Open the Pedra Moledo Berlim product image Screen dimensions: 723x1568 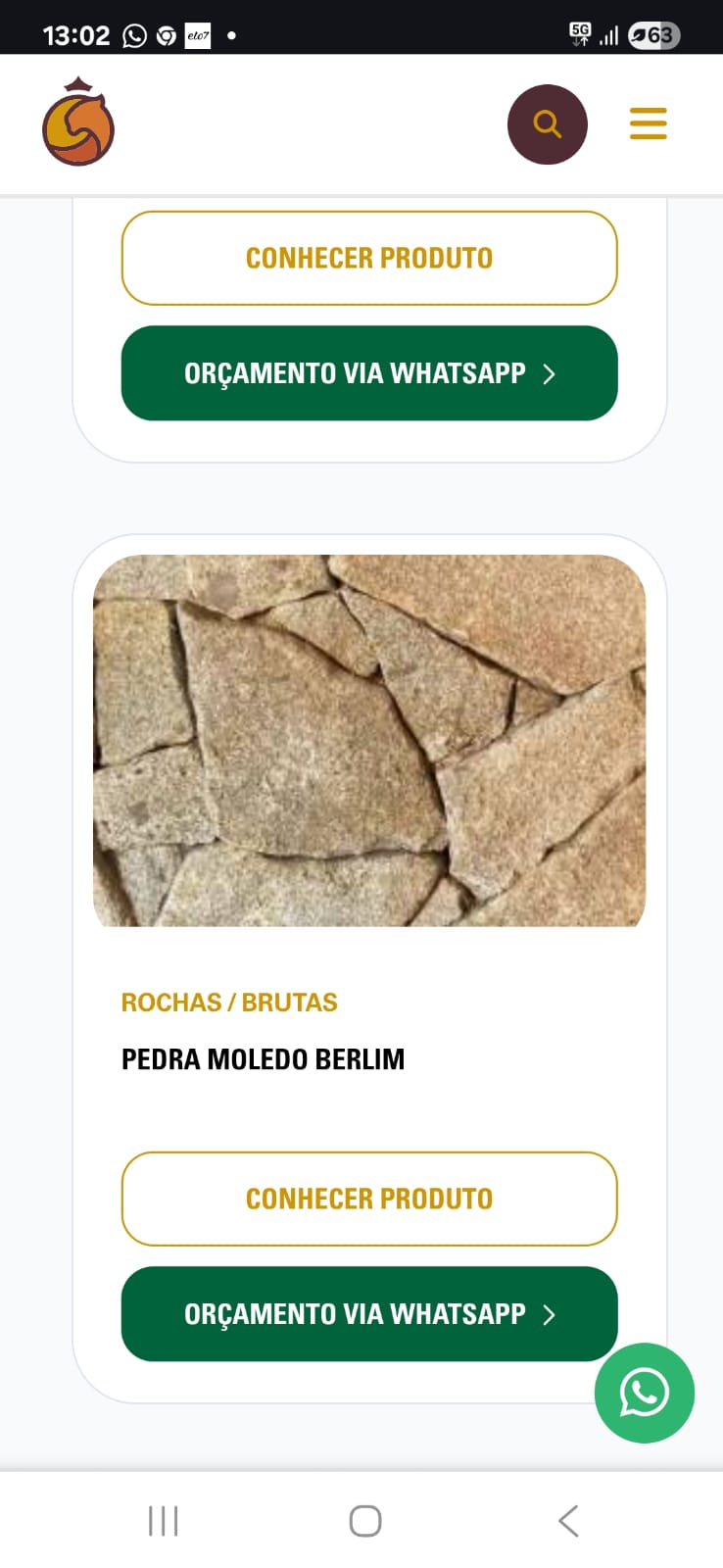pos(369,741)
